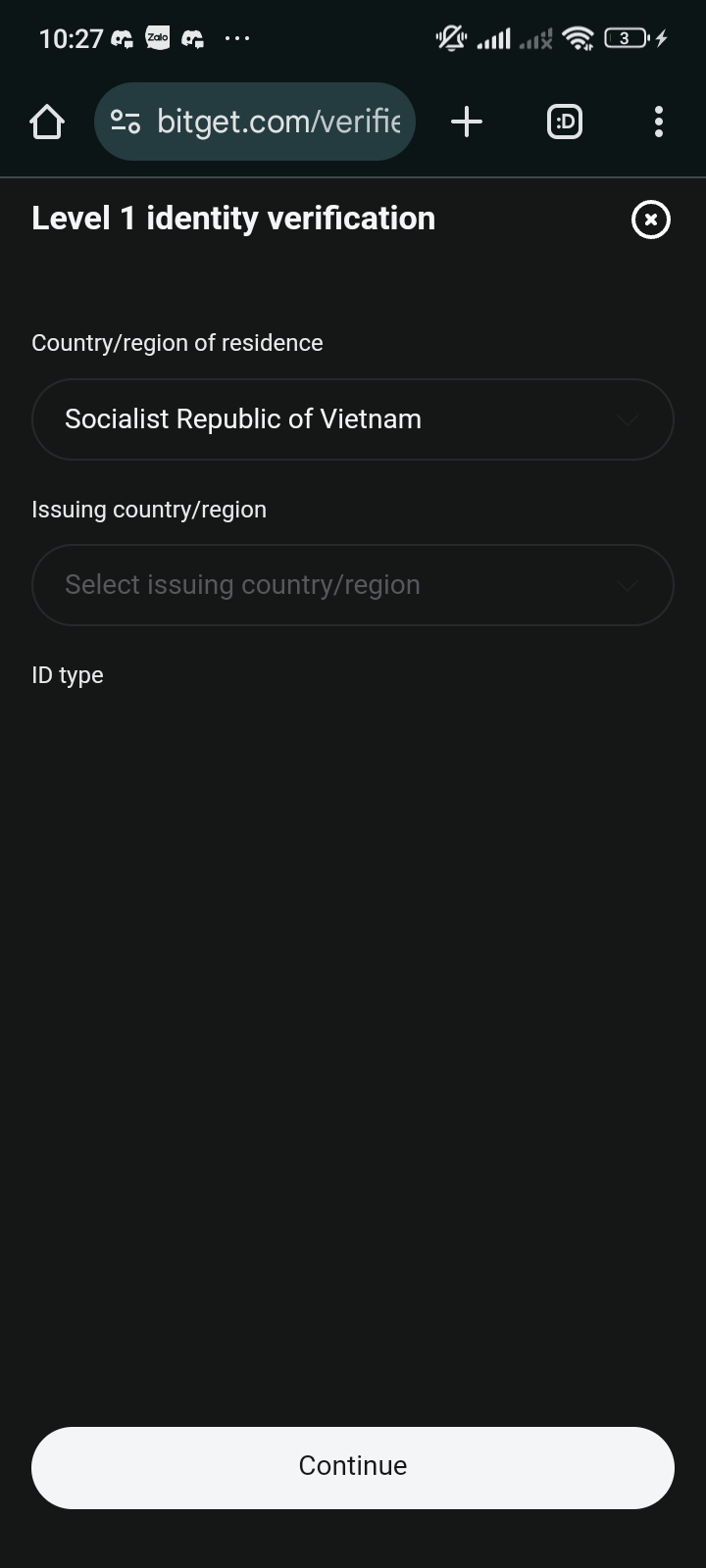
Task: Close the Level 1 identity verification dialog
Action: point(650,220)
